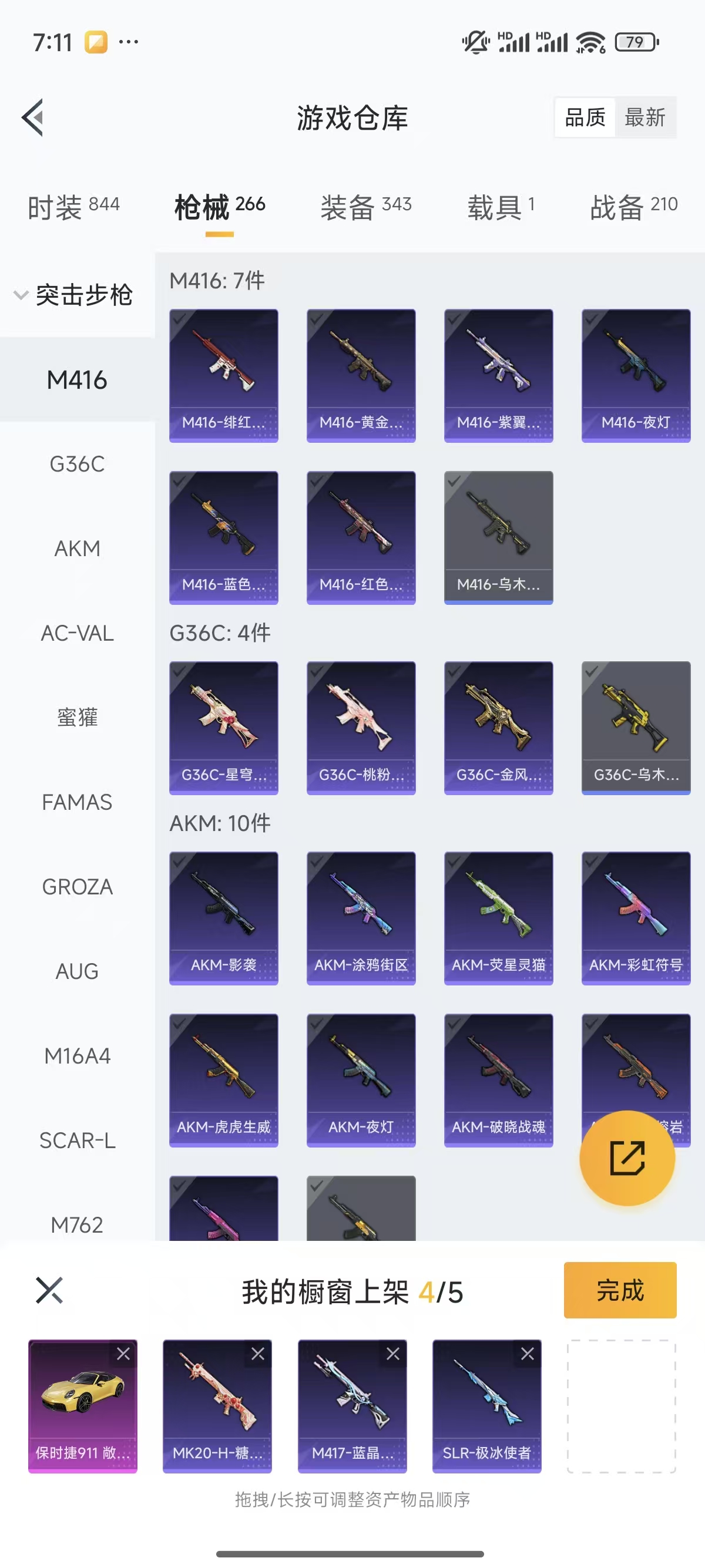Select the M416-夜灯 skin
705x1568 pixels.
[x=636, y=375]
